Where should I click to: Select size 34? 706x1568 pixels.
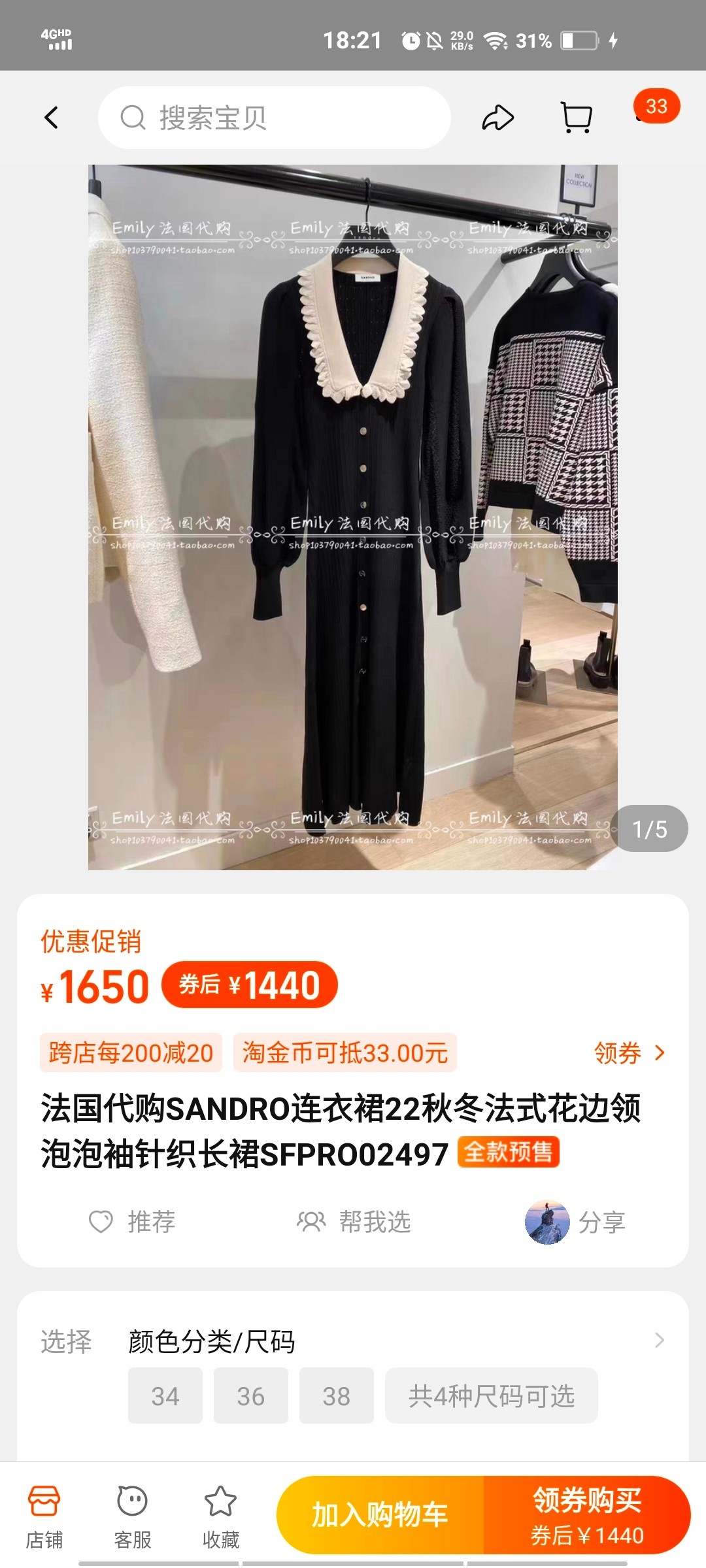165,1396
